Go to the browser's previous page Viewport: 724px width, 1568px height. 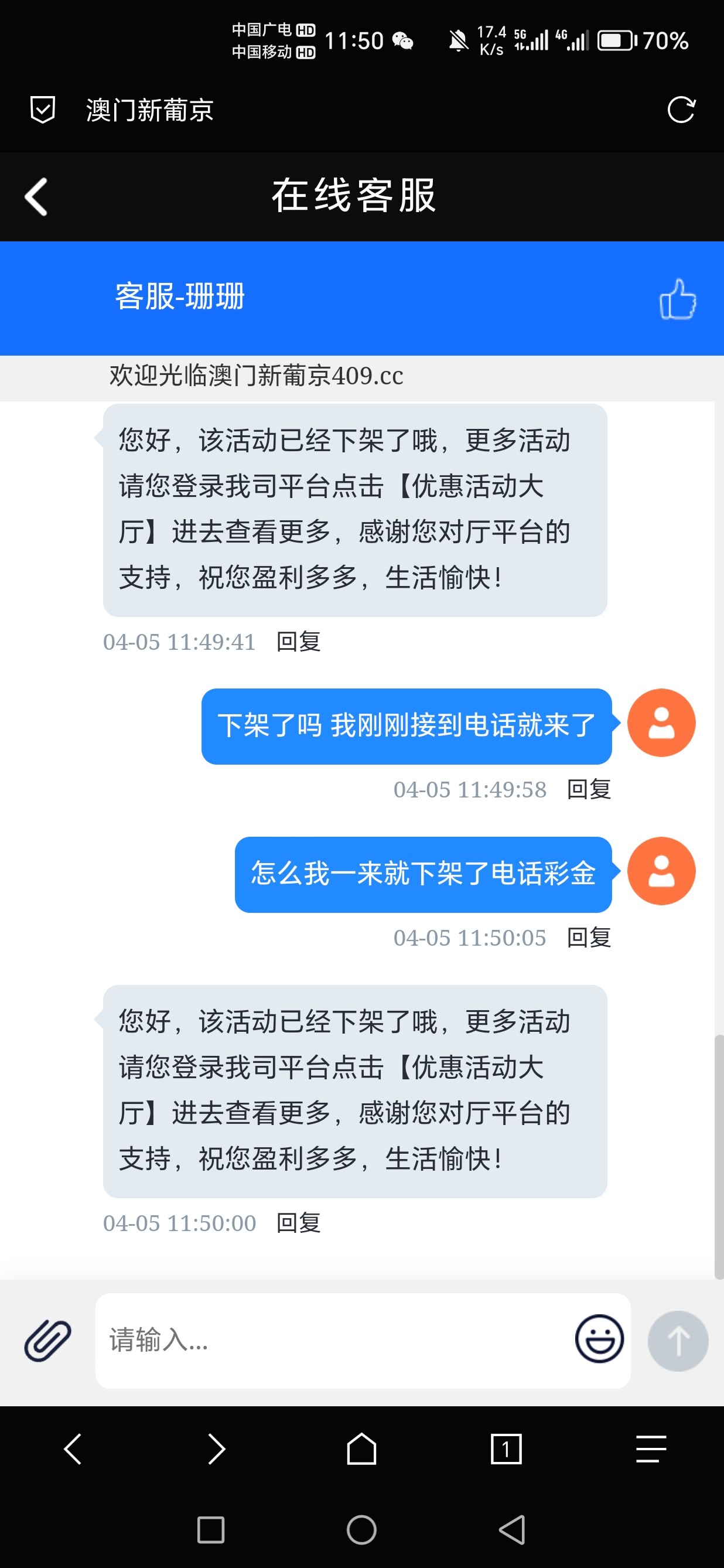[x=73, y=1448]
